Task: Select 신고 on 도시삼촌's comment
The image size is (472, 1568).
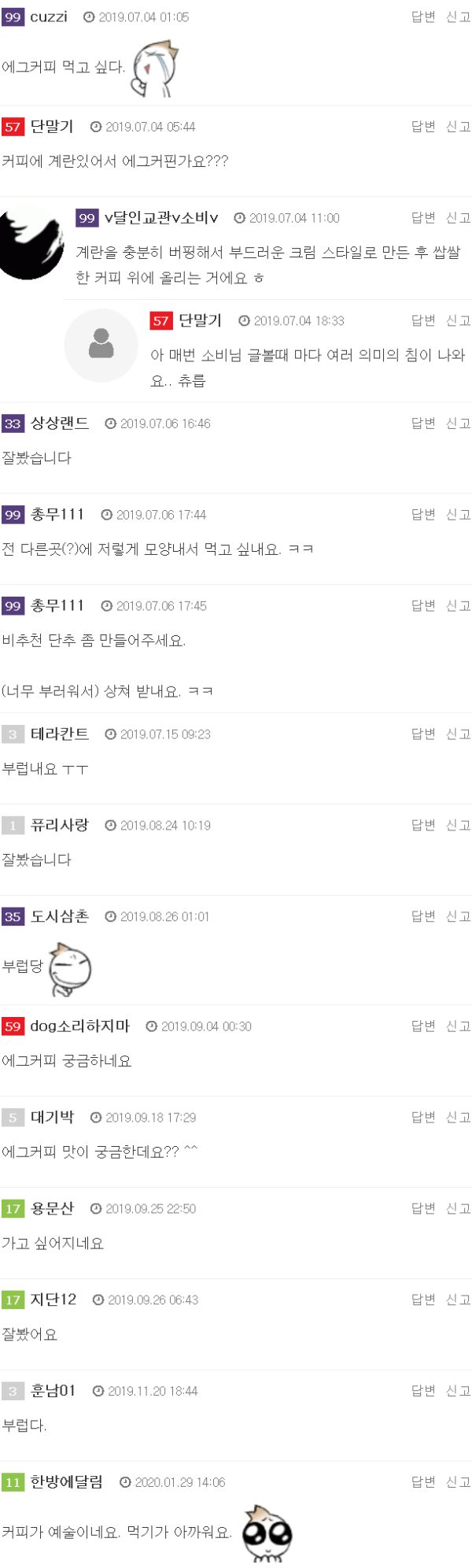Action: pos(458,917)
